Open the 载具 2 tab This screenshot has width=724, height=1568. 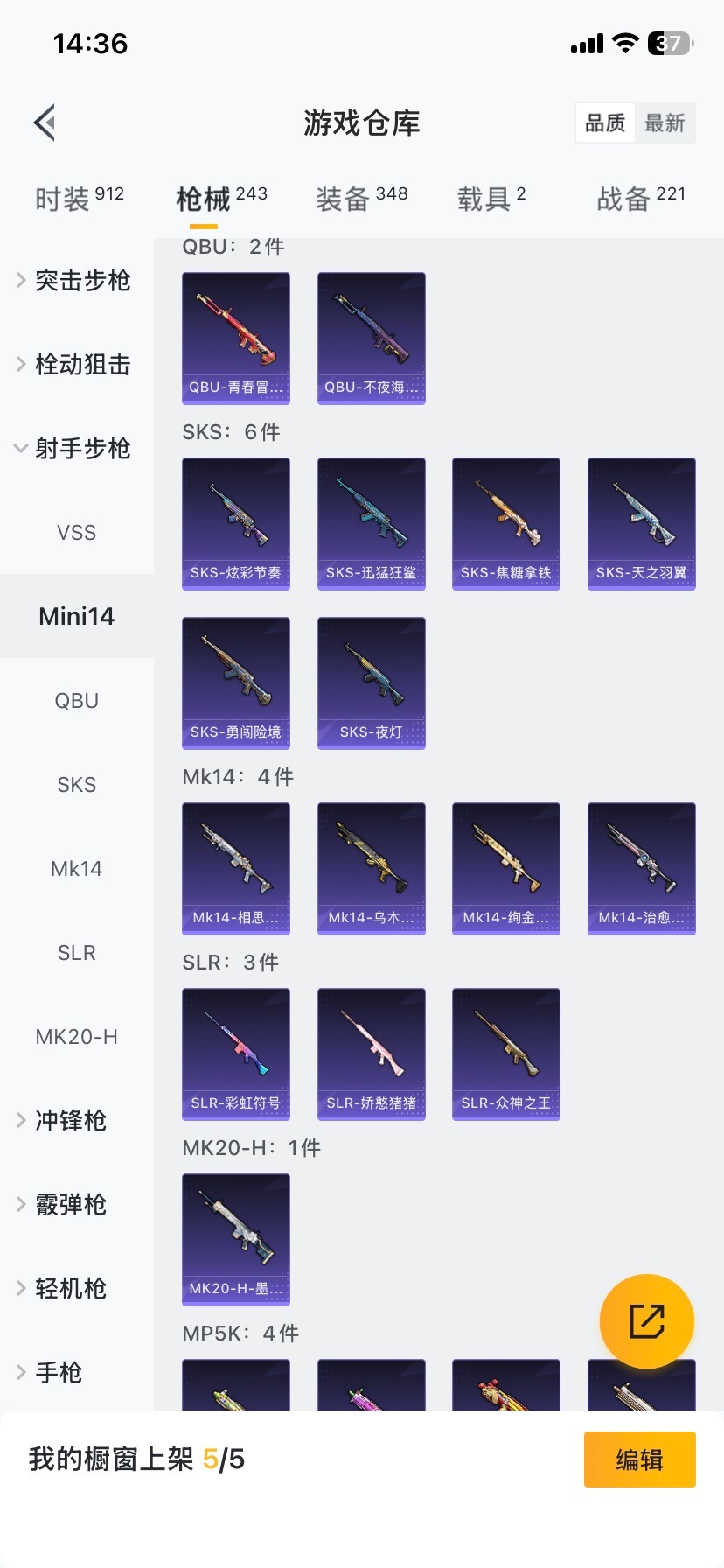(492, 195)
